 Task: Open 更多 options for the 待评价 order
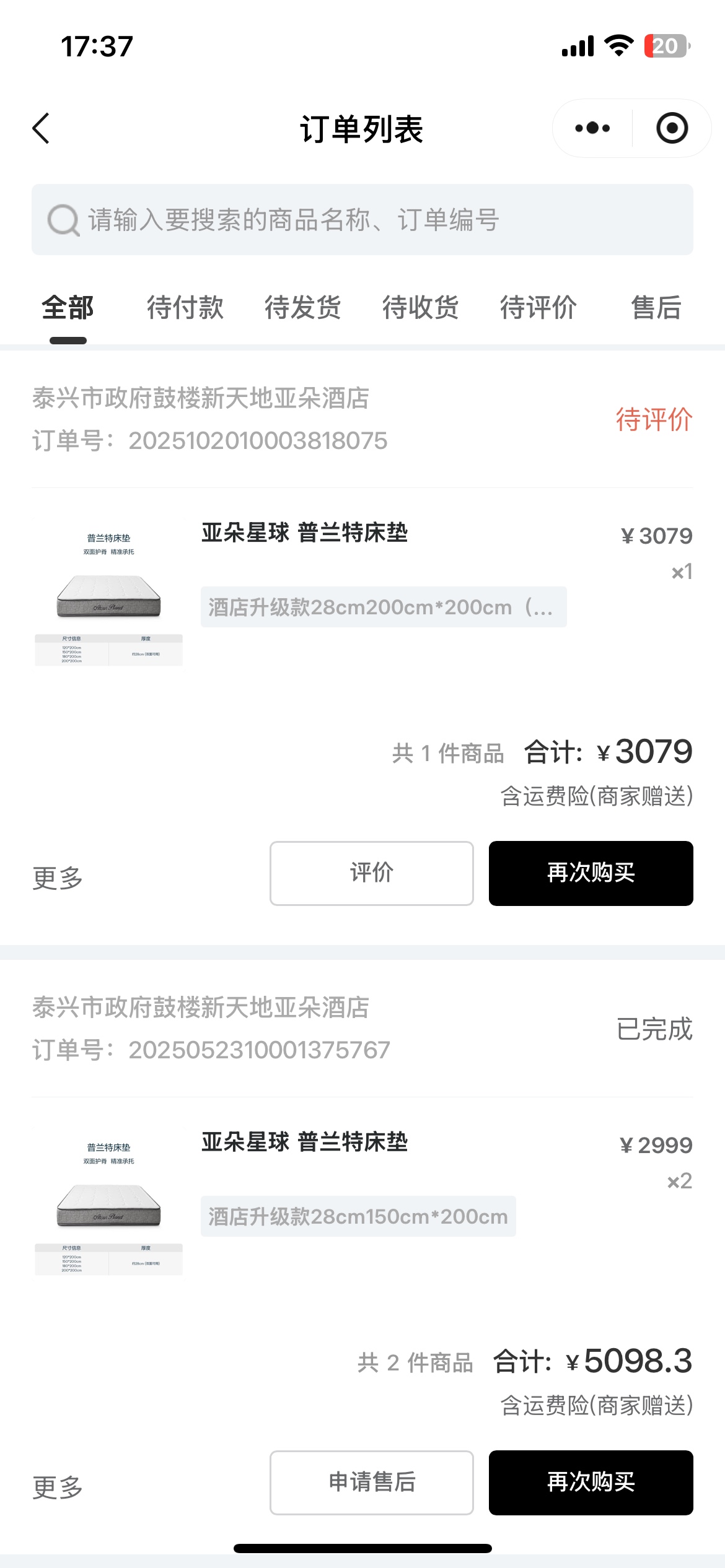58,878
